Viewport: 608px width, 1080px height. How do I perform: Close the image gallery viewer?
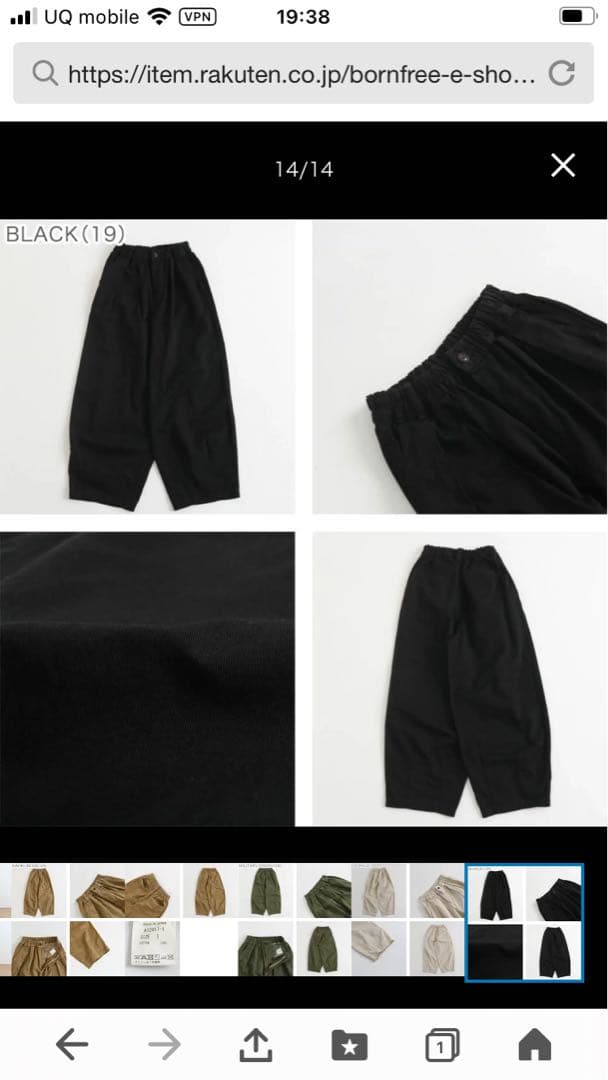[x=563, y=166]
